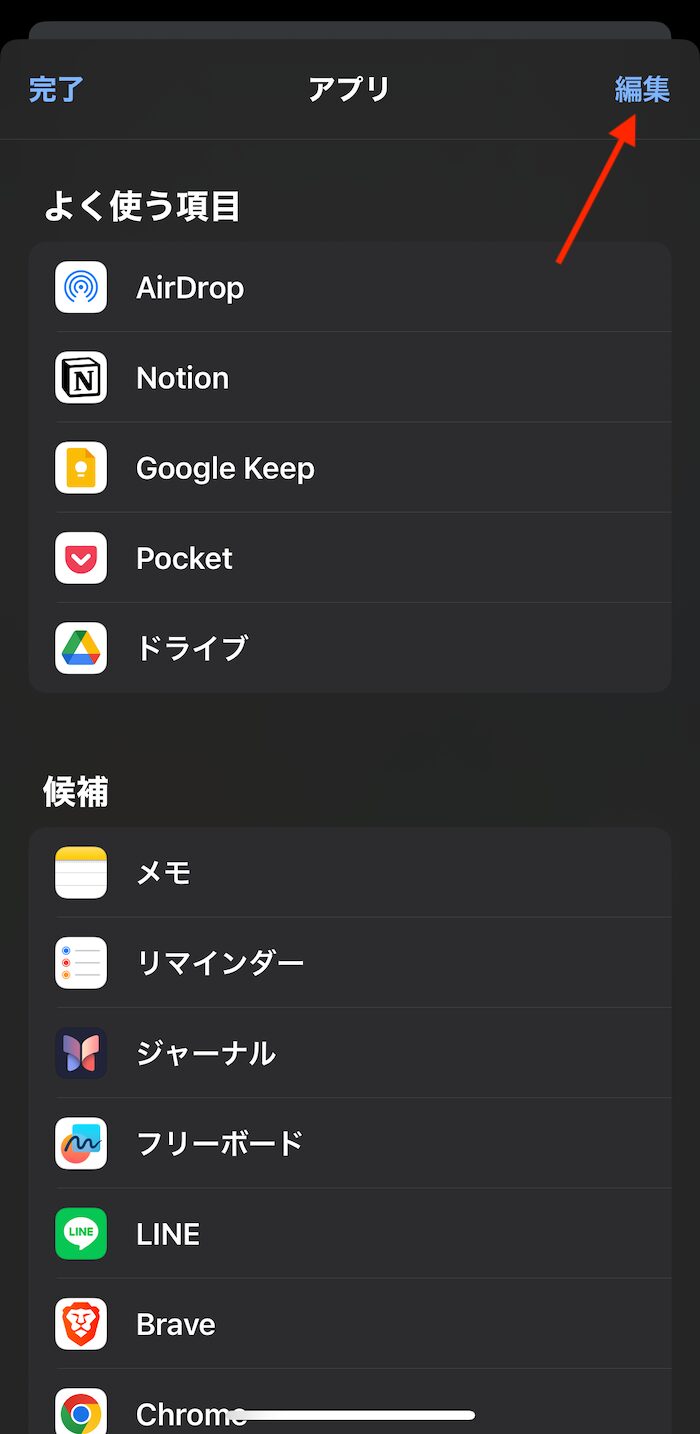Viewport: 700px width, 1434px height.
Task: Select Pocket as share target
Action: (x=350, y=557)
